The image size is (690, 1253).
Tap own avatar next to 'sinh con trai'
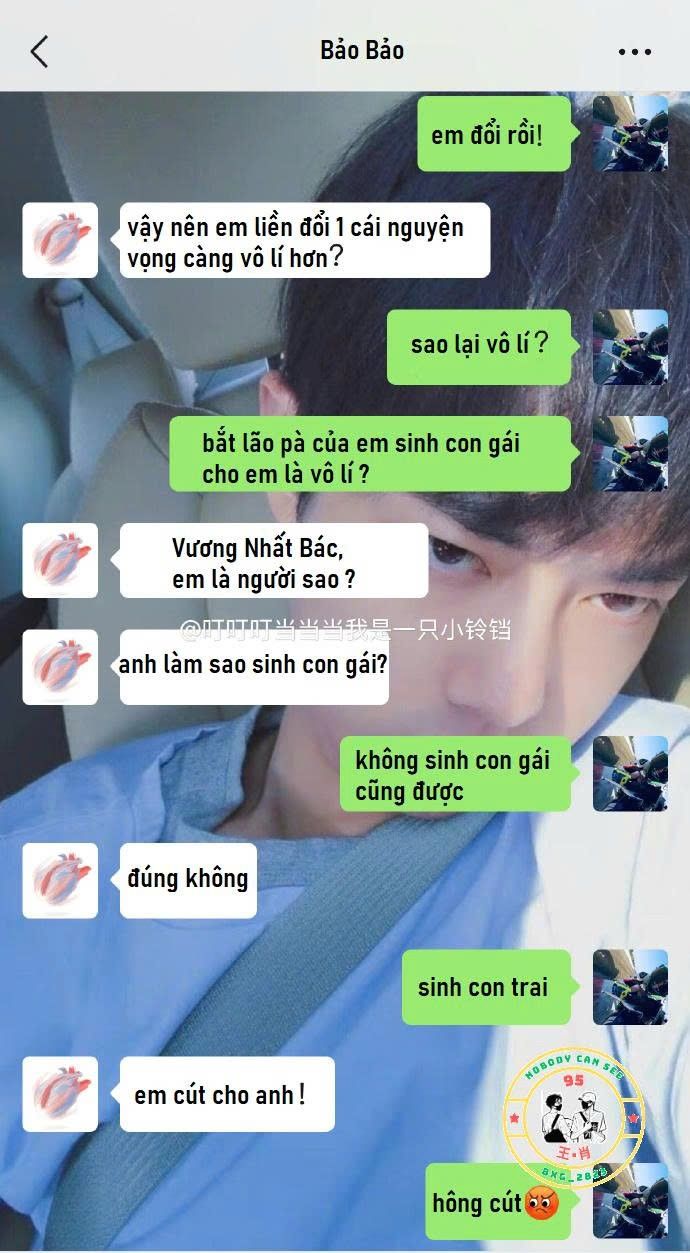click(630, 987)
